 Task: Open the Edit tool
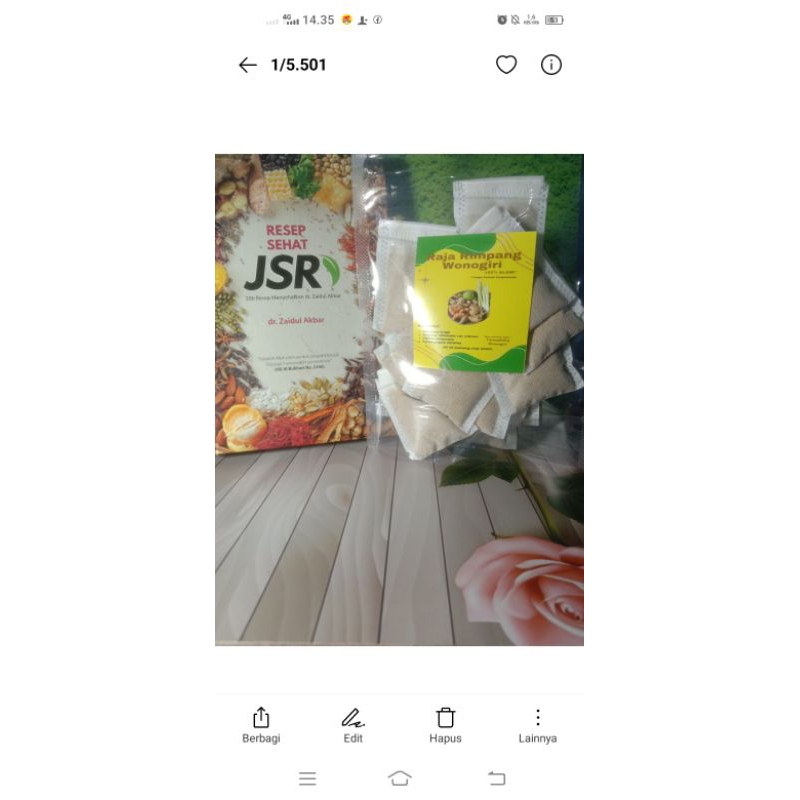pyautogui.click(x=353, y=724)
